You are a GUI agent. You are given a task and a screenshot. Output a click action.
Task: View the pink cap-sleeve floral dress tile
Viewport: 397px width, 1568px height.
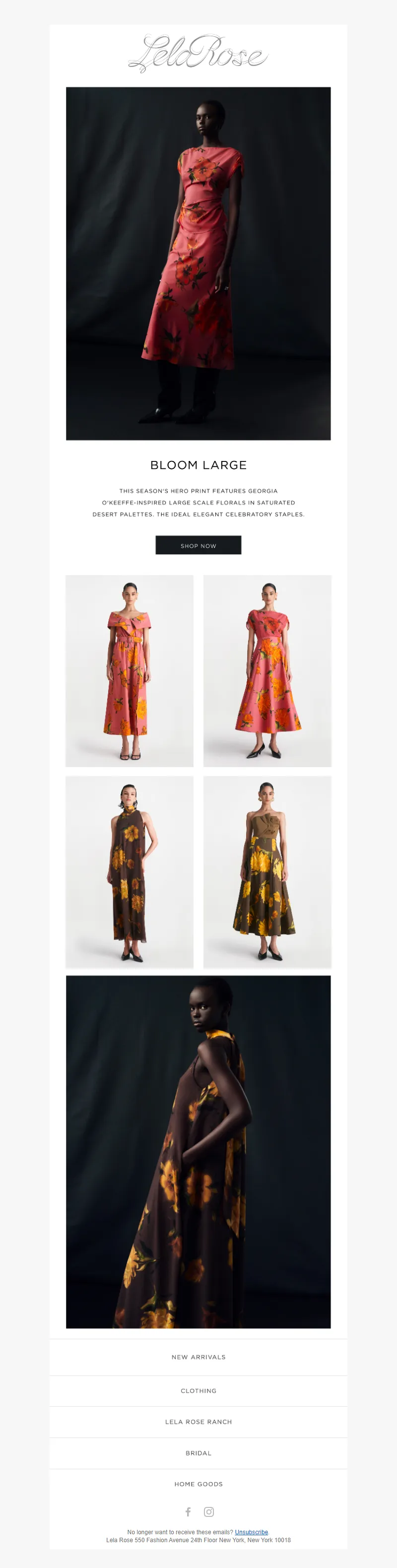pos(266,670)
